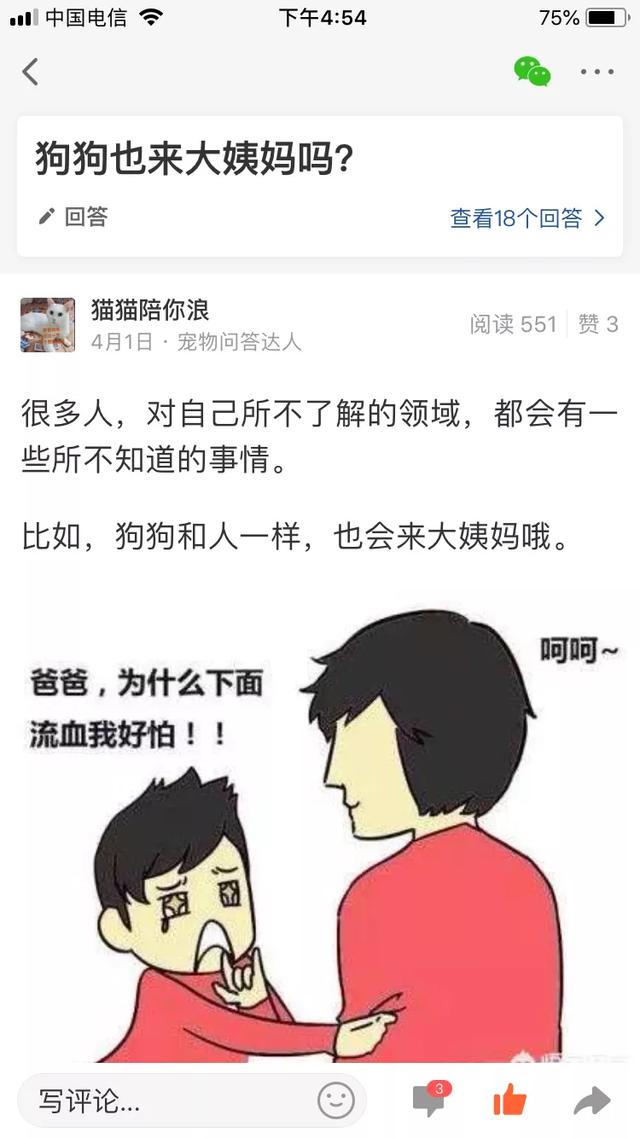The width and height of the screenshot is (640, 1138).
Task: Go back using the top-left arrow
Action: (31, 71)
